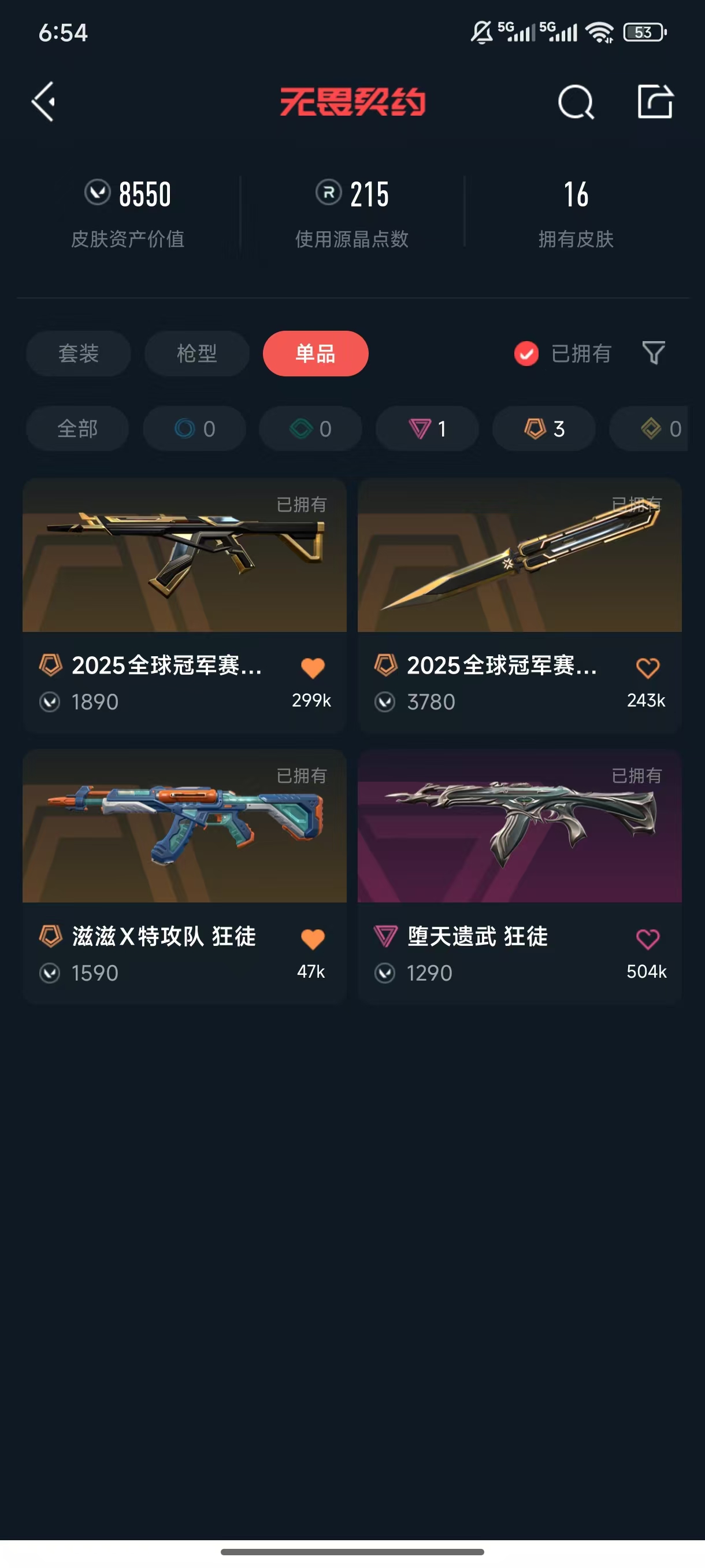This screenshot has height=1568, width=705.
Task: Unlike the 滋滋X特攻队 狂徒 skin
Action: (x=313, y=938)
